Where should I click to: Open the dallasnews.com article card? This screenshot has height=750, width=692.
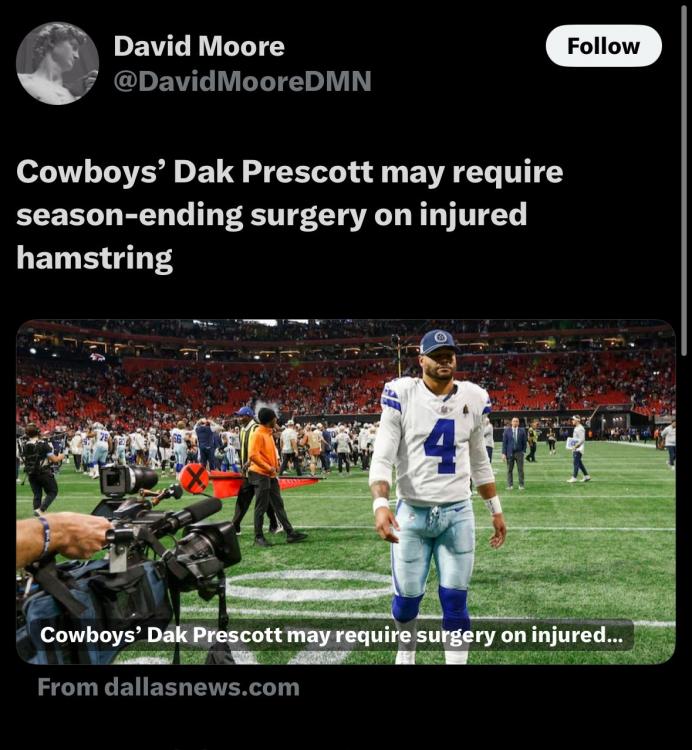coord(345,491)
